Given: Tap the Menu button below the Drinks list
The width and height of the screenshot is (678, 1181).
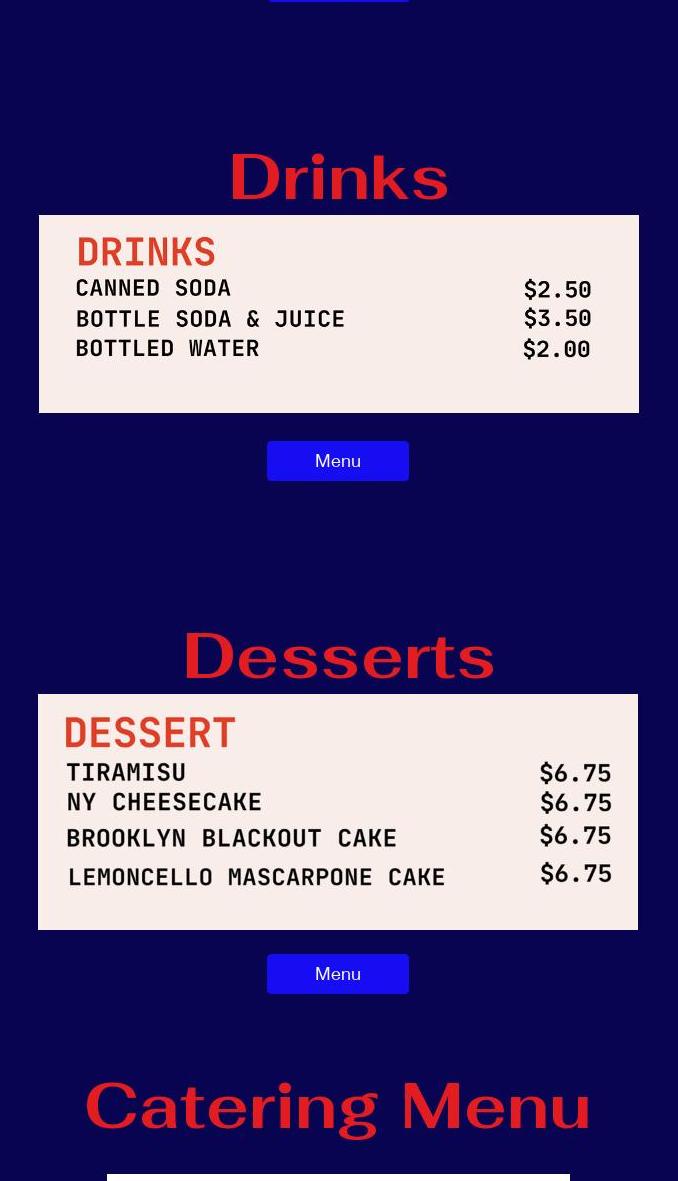Looking at the screenshot, I should [x=338, y=461].
